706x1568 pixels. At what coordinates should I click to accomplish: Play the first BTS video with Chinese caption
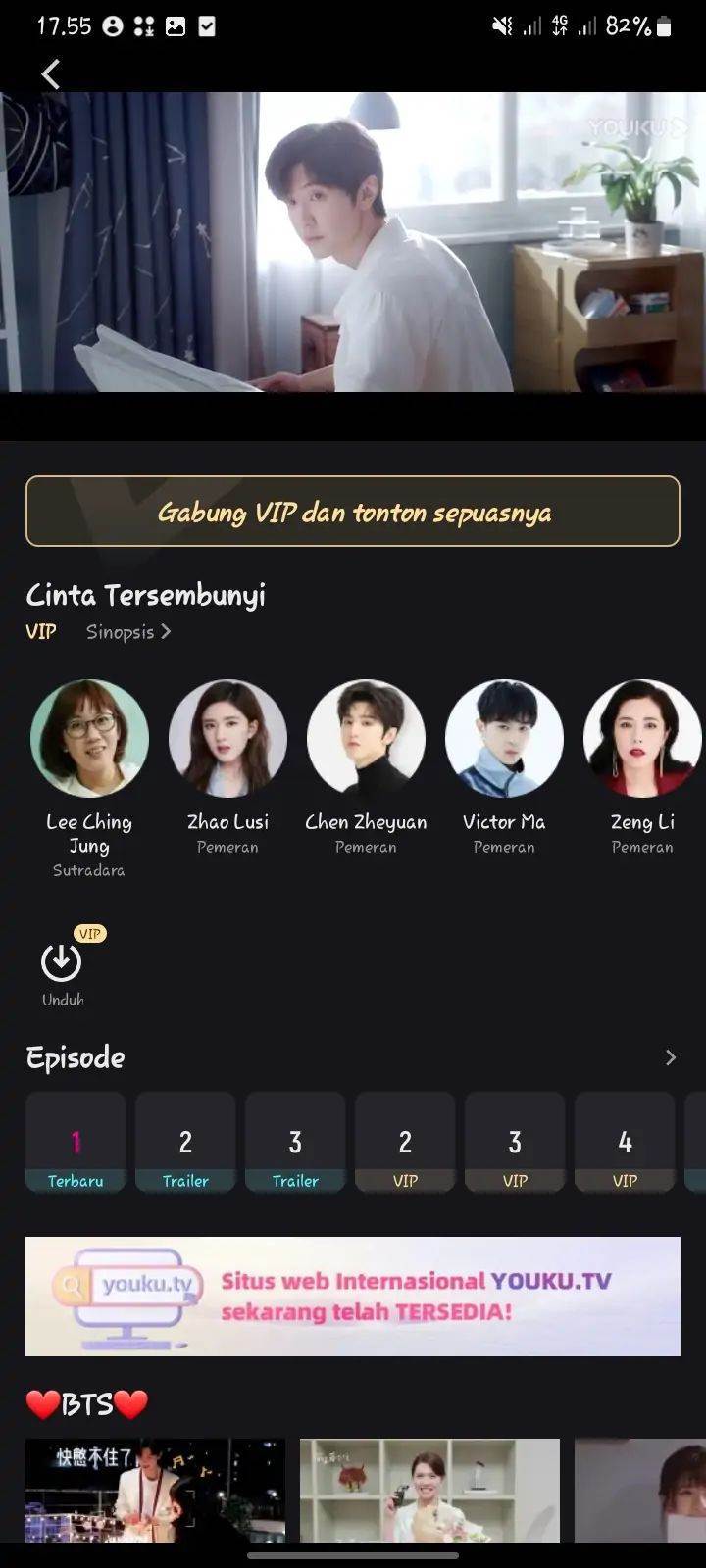(155, 1490)
